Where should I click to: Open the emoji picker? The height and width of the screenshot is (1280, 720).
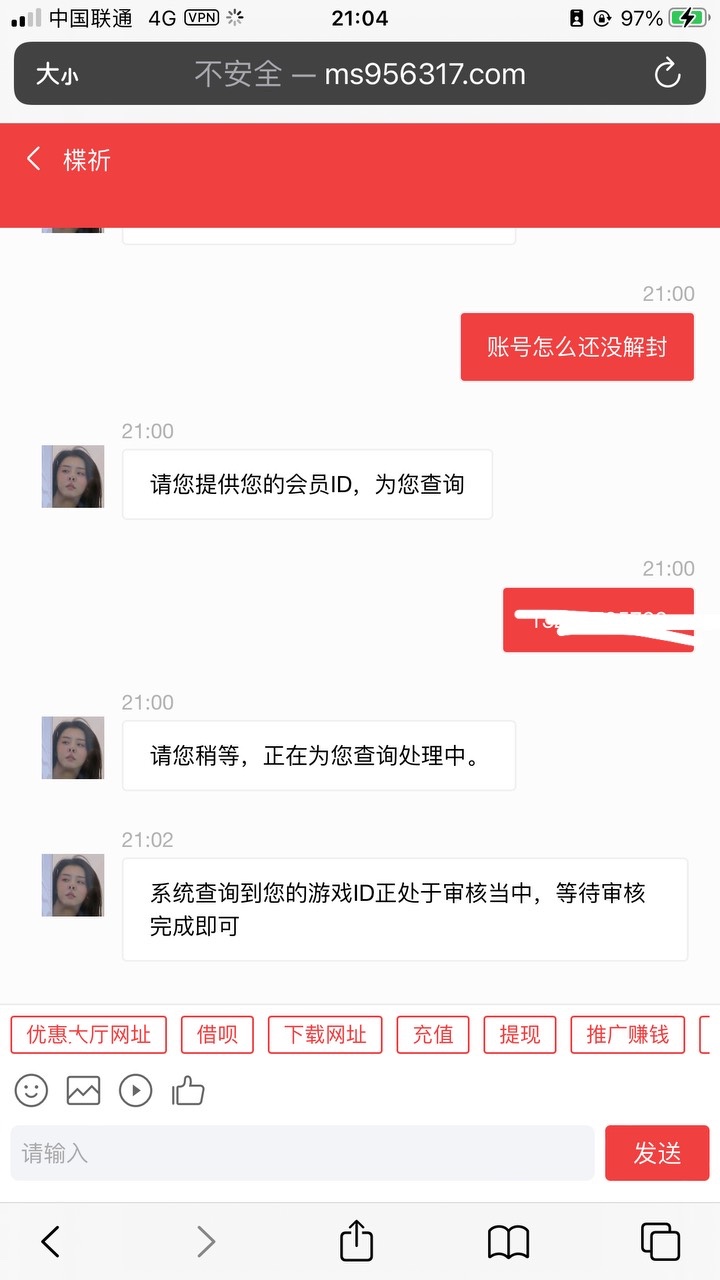pyautogui.click(x=31, y=1090)
